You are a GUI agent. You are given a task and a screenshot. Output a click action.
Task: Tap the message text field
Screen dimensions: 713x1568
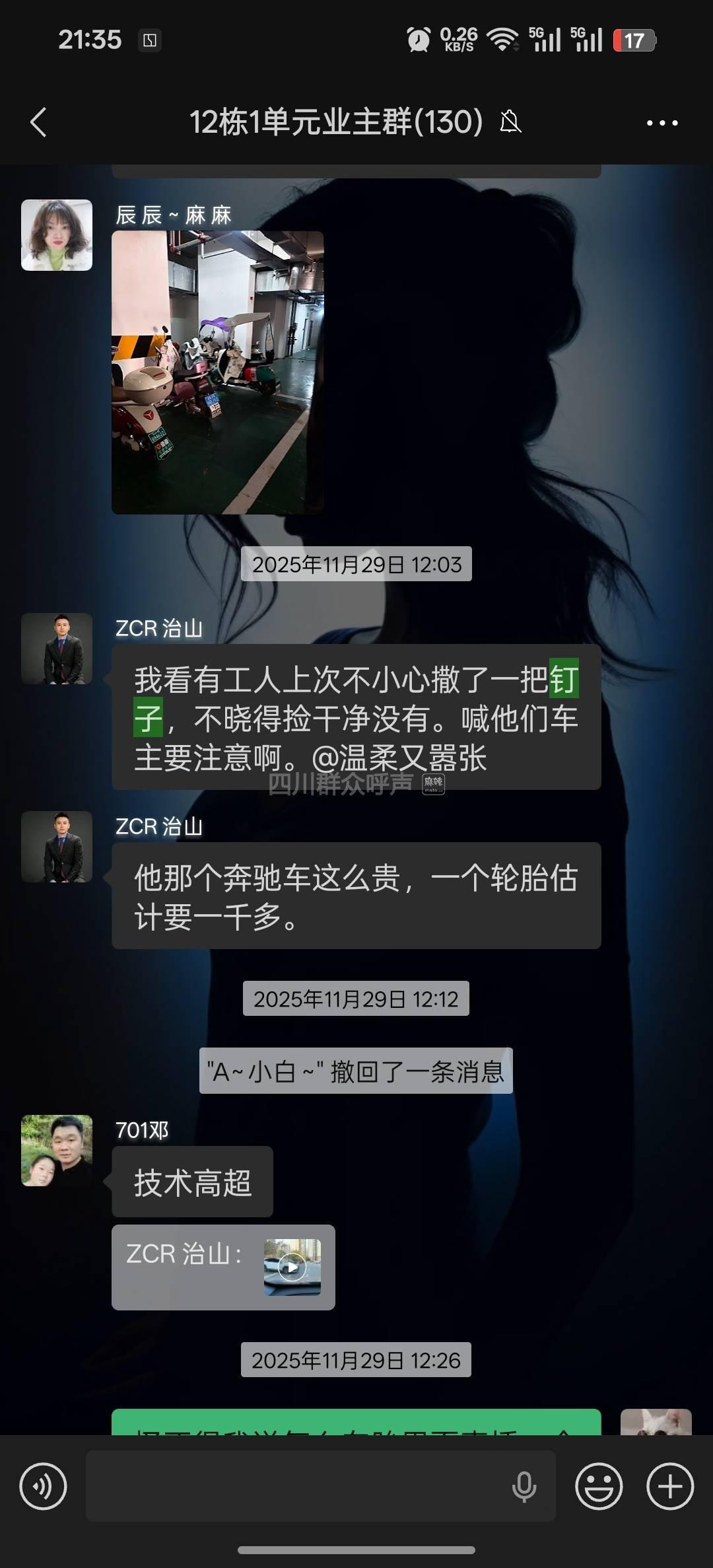click(x=297, y=1487)
